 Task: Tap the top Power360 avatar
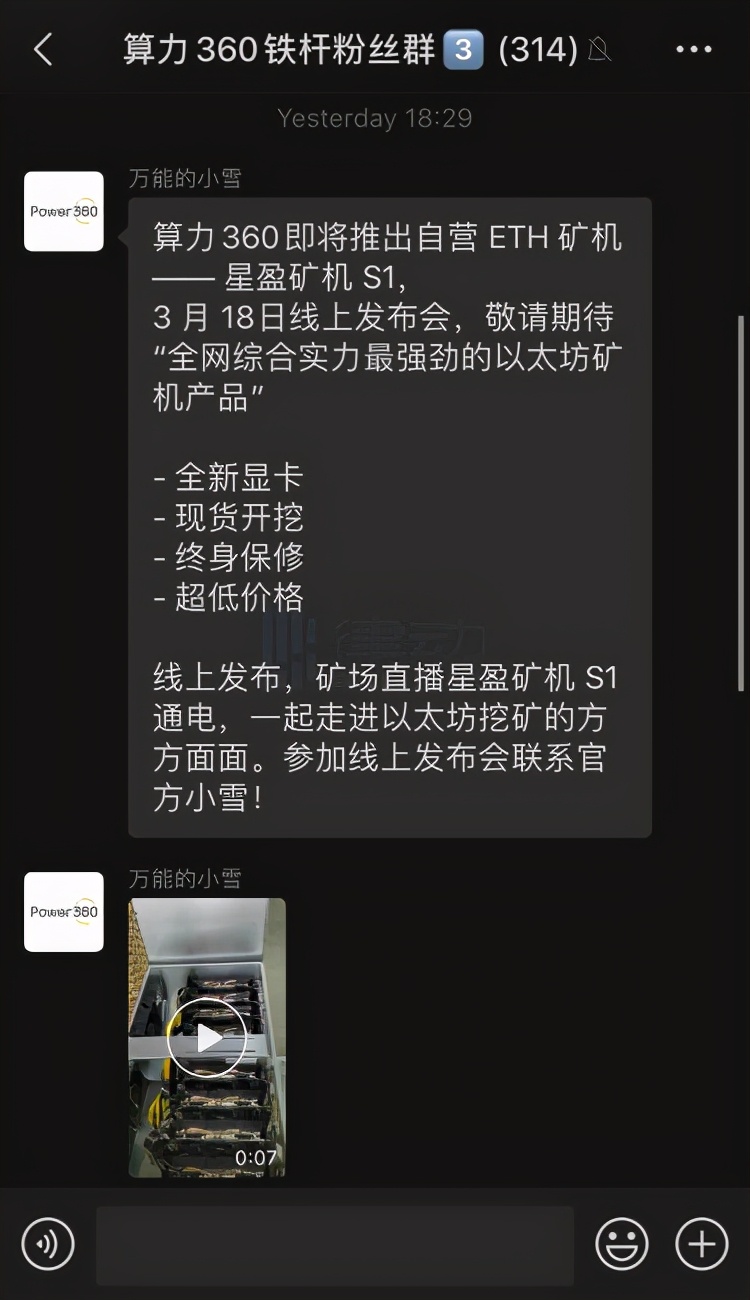point(63,213)
